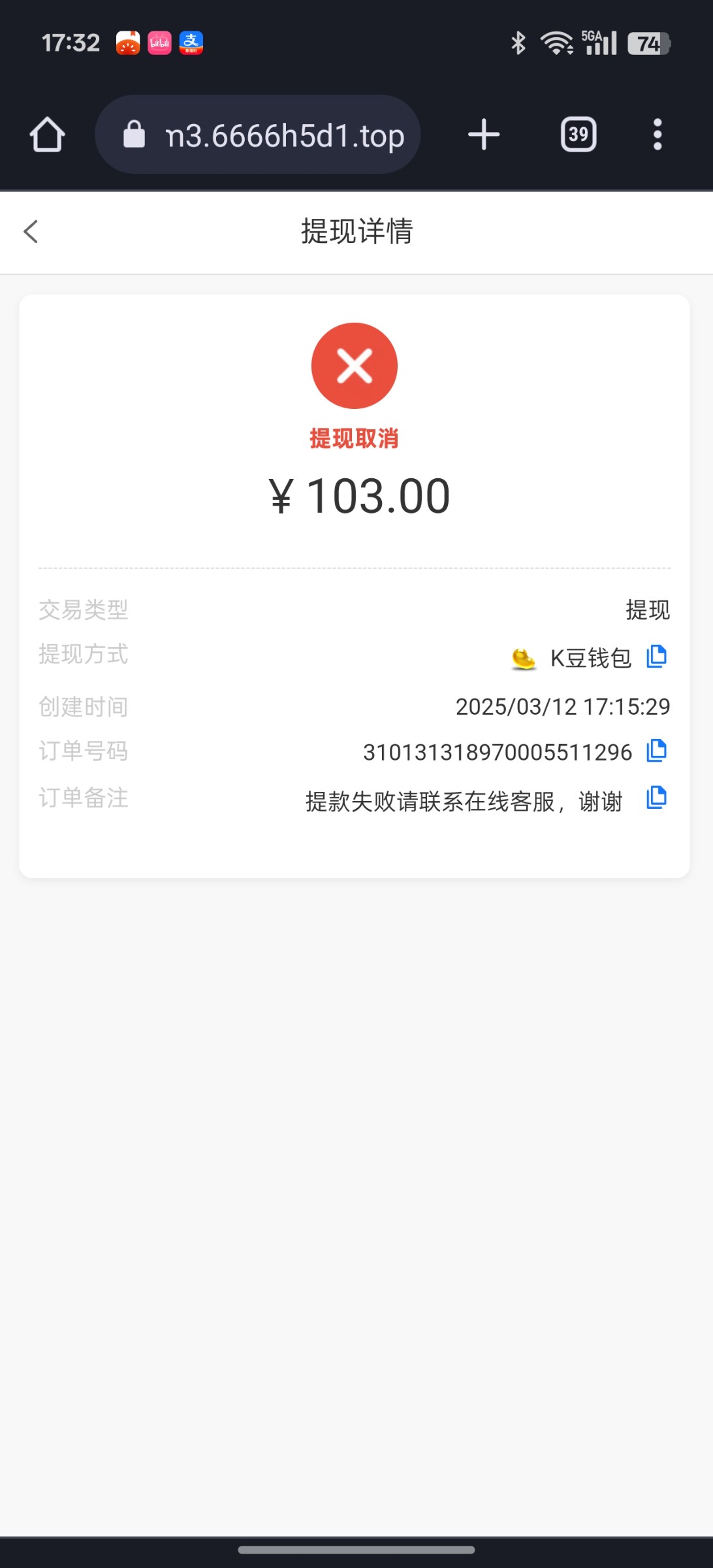Open the tab switcher showing 39 tabs
The image size is (713, 1568).
[x=578, y=135]
